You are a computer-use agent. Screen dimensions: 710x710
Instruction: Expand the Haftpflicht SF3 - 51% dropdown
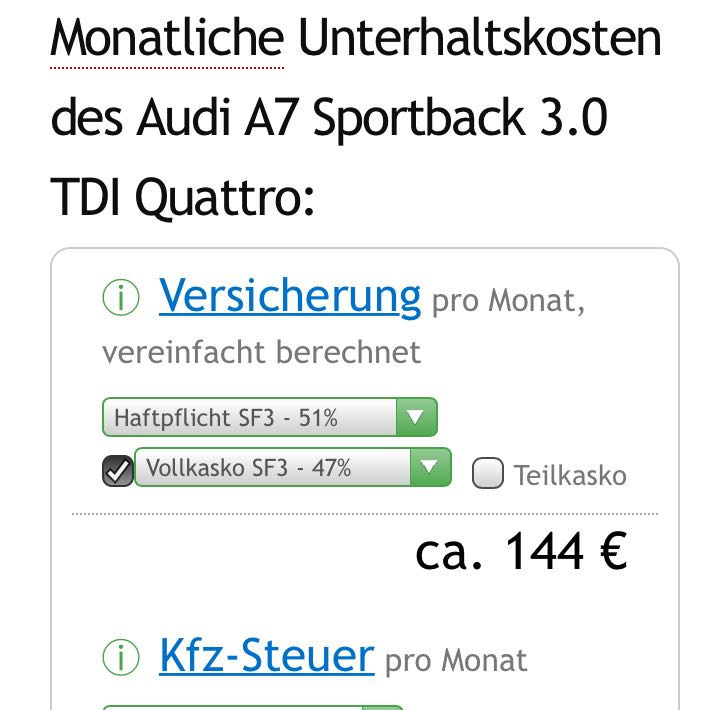[269, 417]
